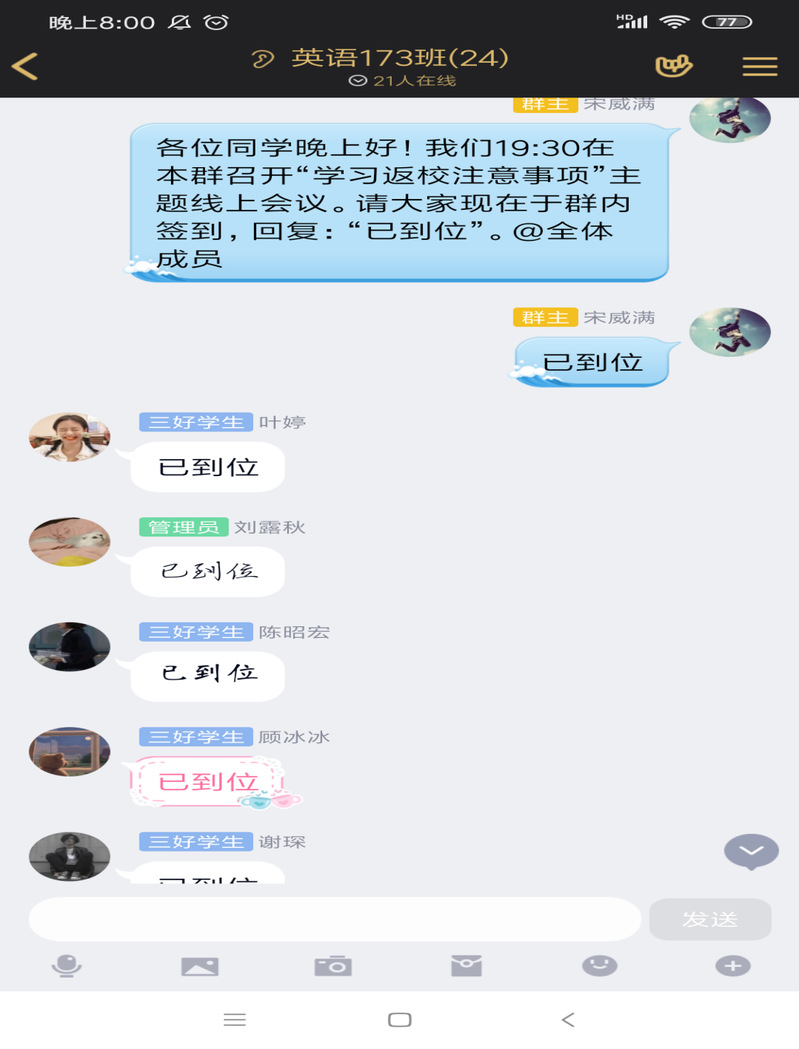Open more options with the plus icon
The width and height of the screenshot is (799, 1049).
tap(732, 966)
